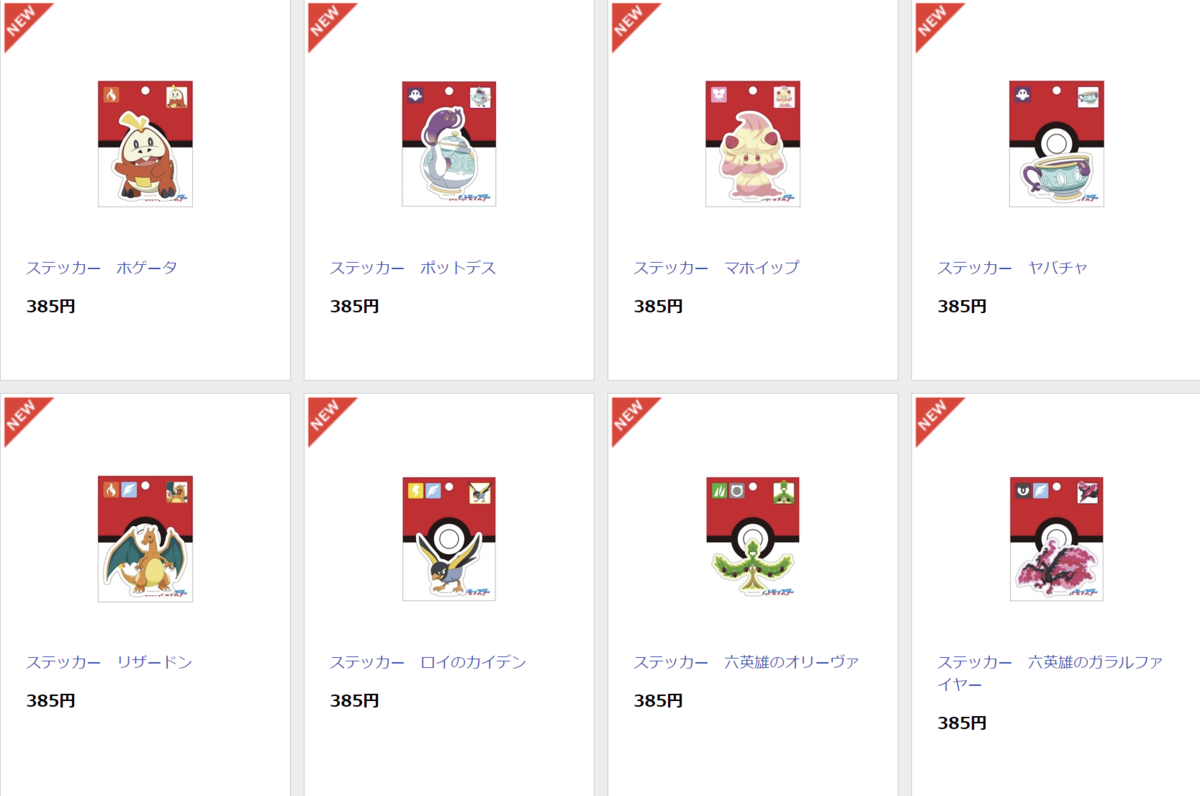1200x796 pixels.
Task: Tap the ステッカー ロイのカイデン link
Action: point(428,662)
